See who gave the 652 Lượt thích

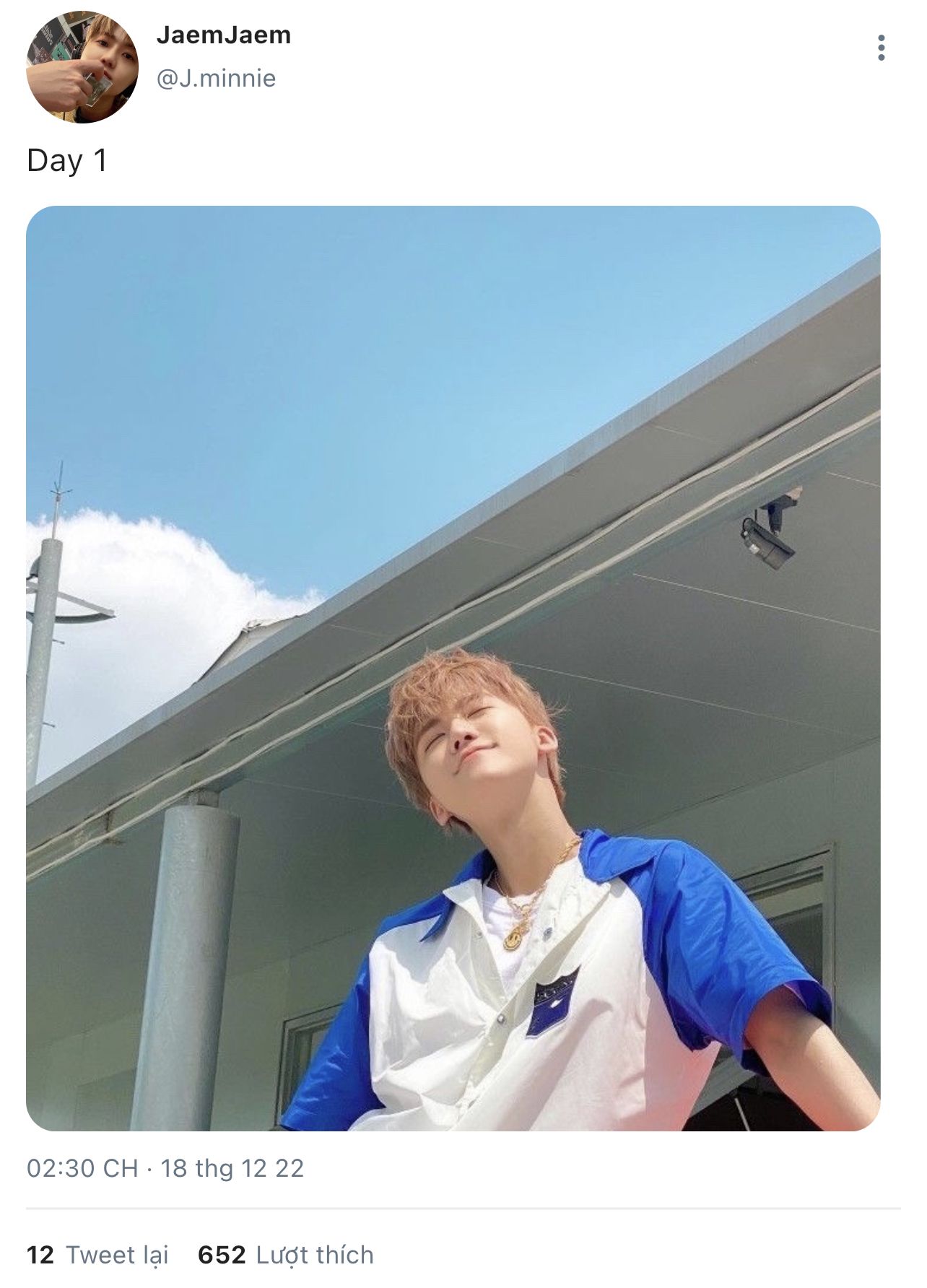pos(285,1255)
